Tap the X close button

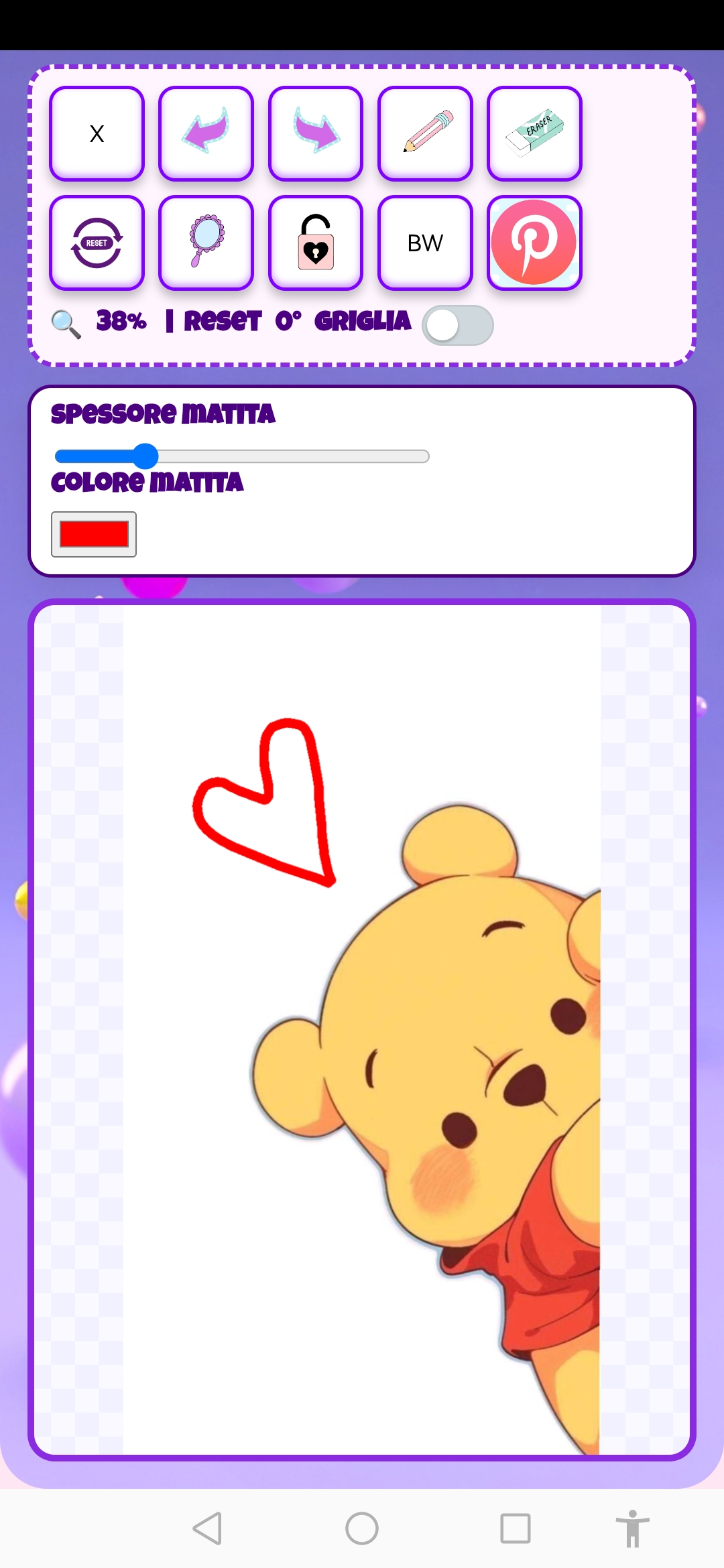(97, 133)
